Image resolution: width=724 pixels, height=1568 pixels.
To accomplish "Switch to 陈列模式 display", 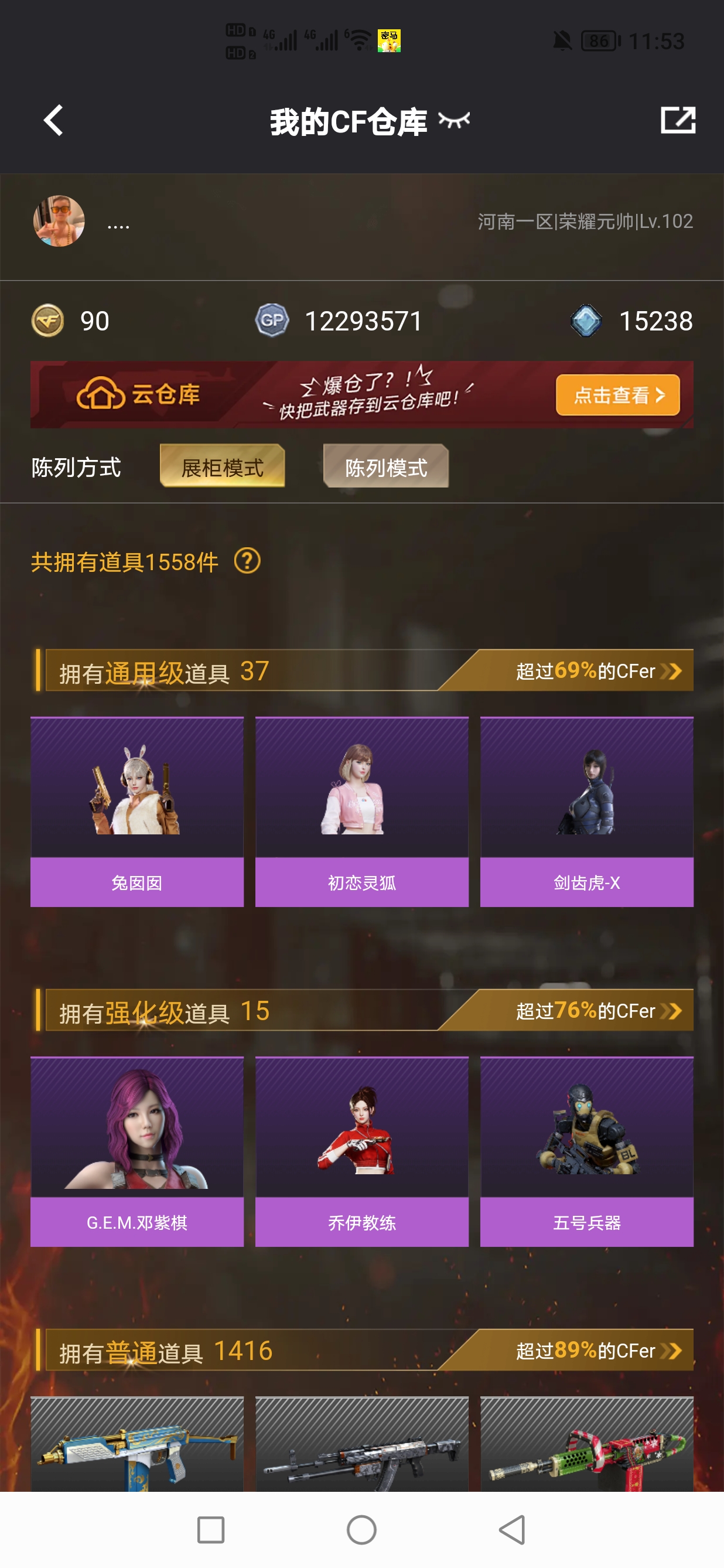I will coord(386,467).
